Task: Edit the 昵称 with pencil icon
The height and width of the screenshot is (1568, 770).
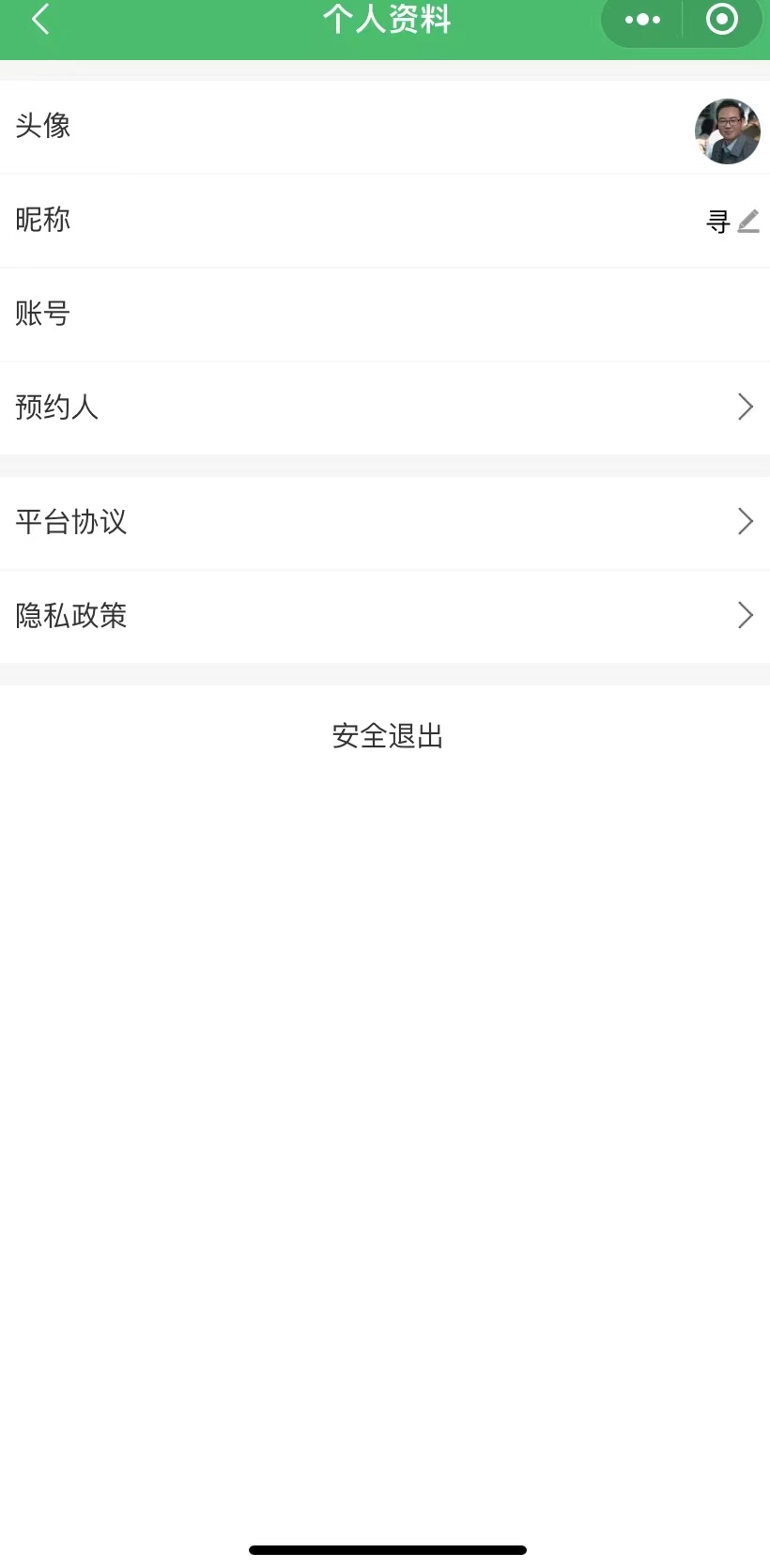Action: 747,222
